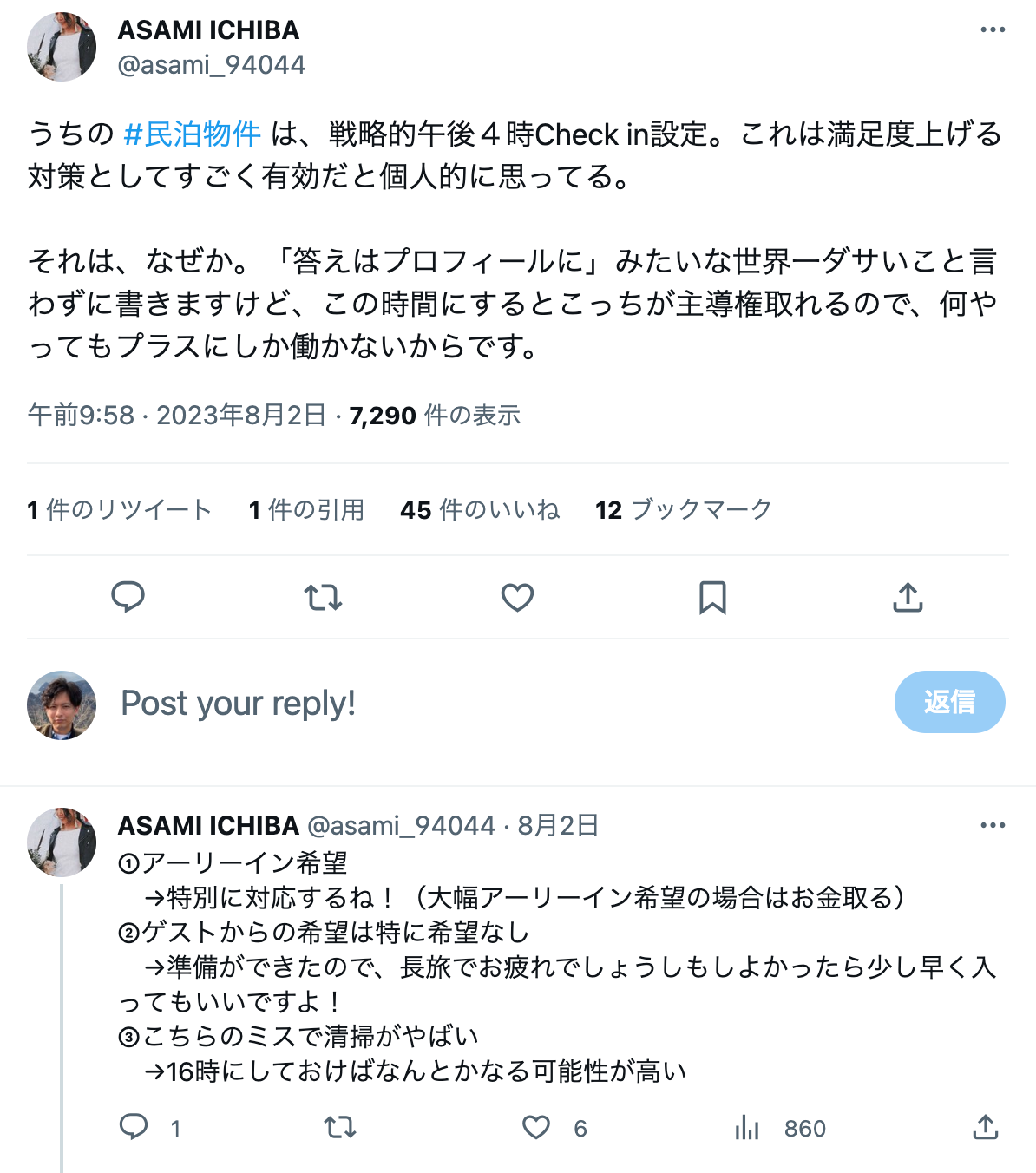The width and height of the screenshot is (1036, 1173).
Task: Share the main tweet
Action: (x=908, y=598)
